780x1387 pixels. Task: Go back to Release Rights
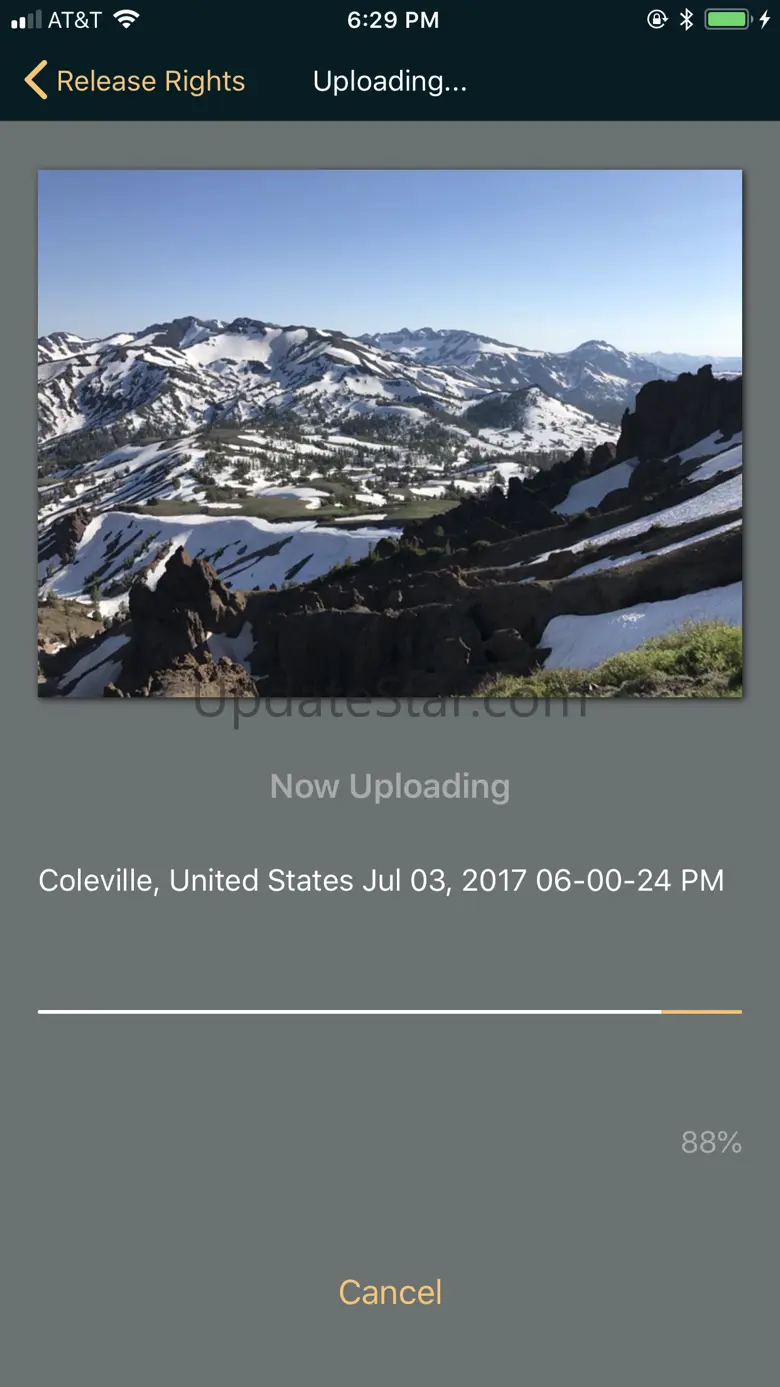(135, 81)
